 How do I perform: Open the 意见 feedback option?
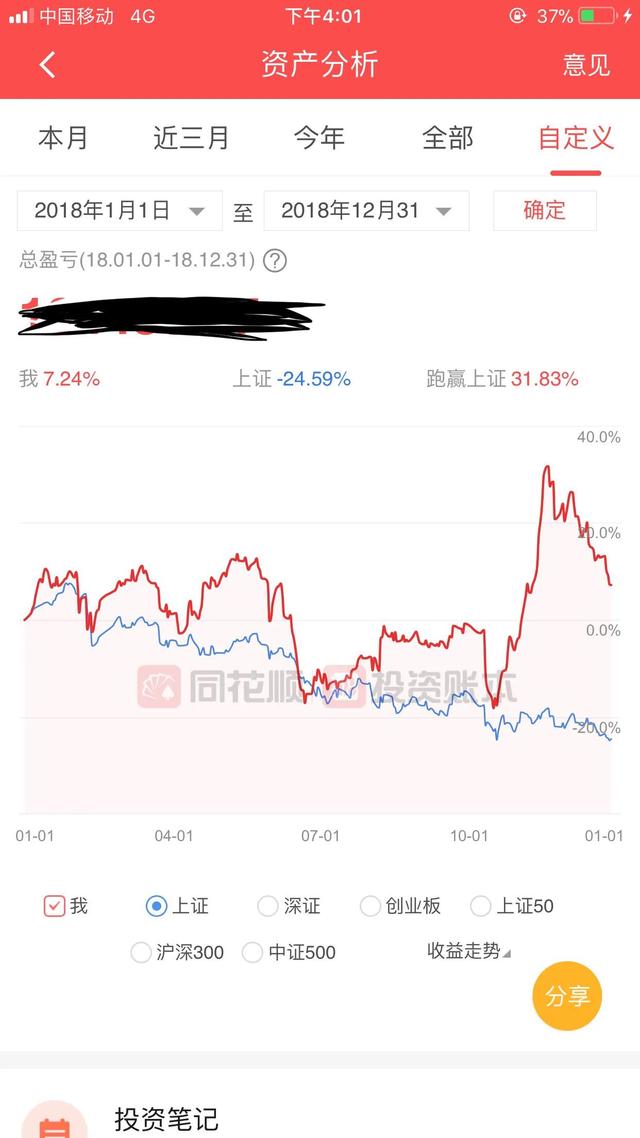[x=586, y=65]
